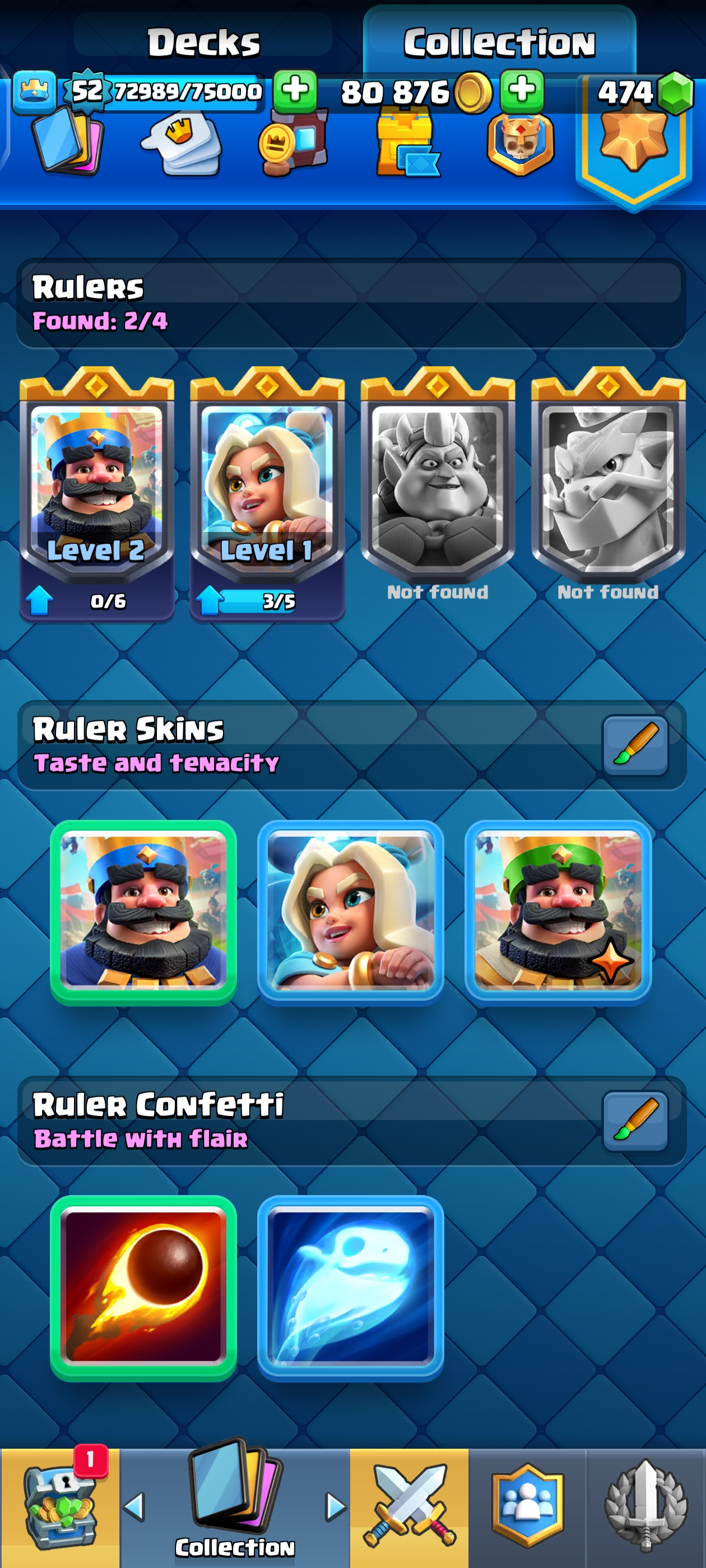Switch to the Decks tab
Image resolution: width=706 pixels, height=1568 pixels.
coord(203,43)
